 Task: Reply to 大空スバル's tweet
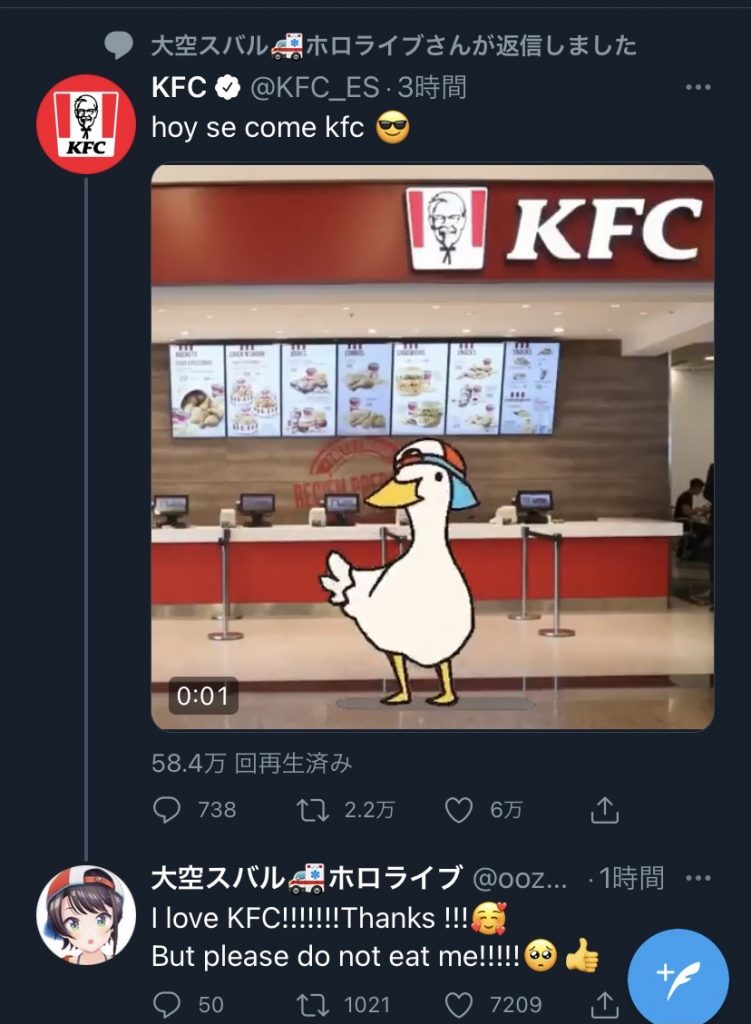click(x=168, y=1004)
